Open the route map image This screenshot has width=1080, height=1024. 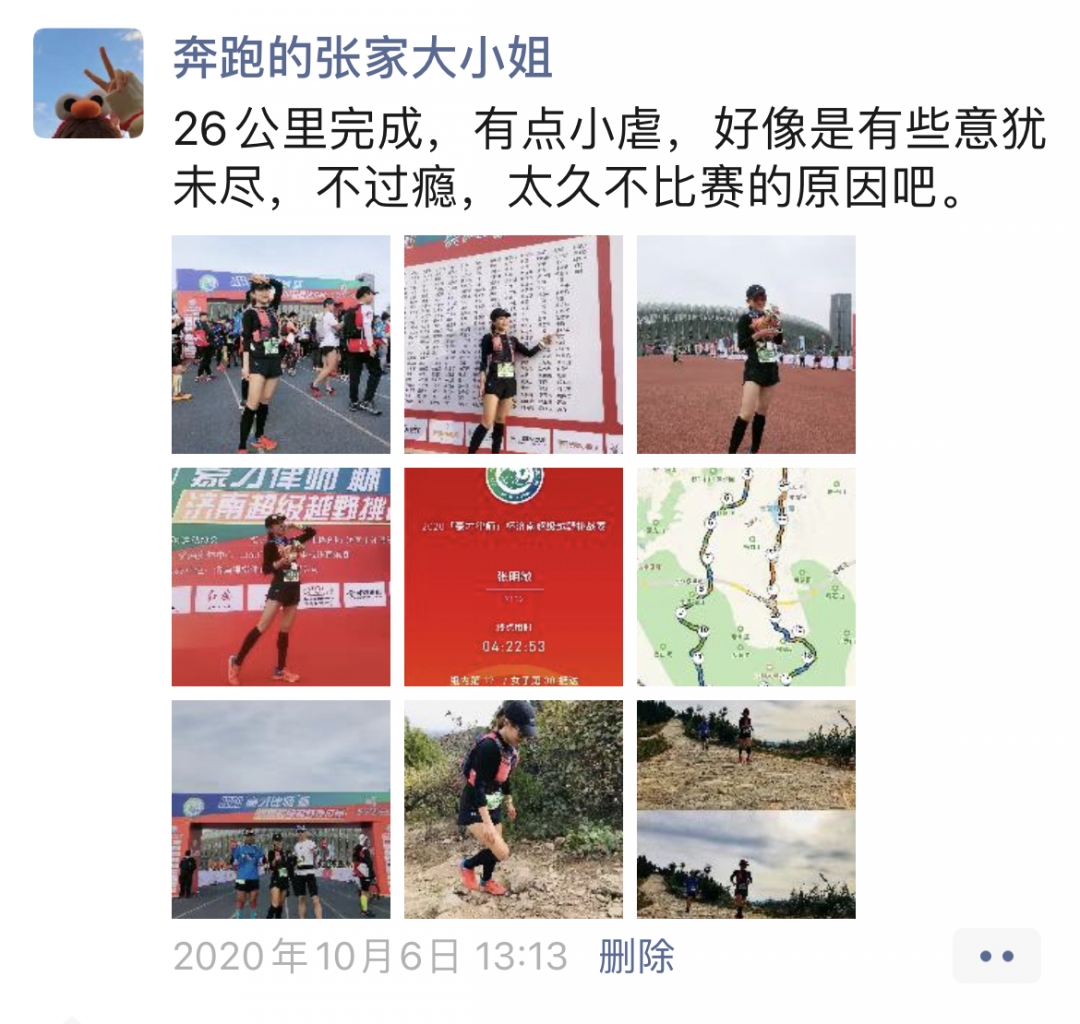[746, 577]
